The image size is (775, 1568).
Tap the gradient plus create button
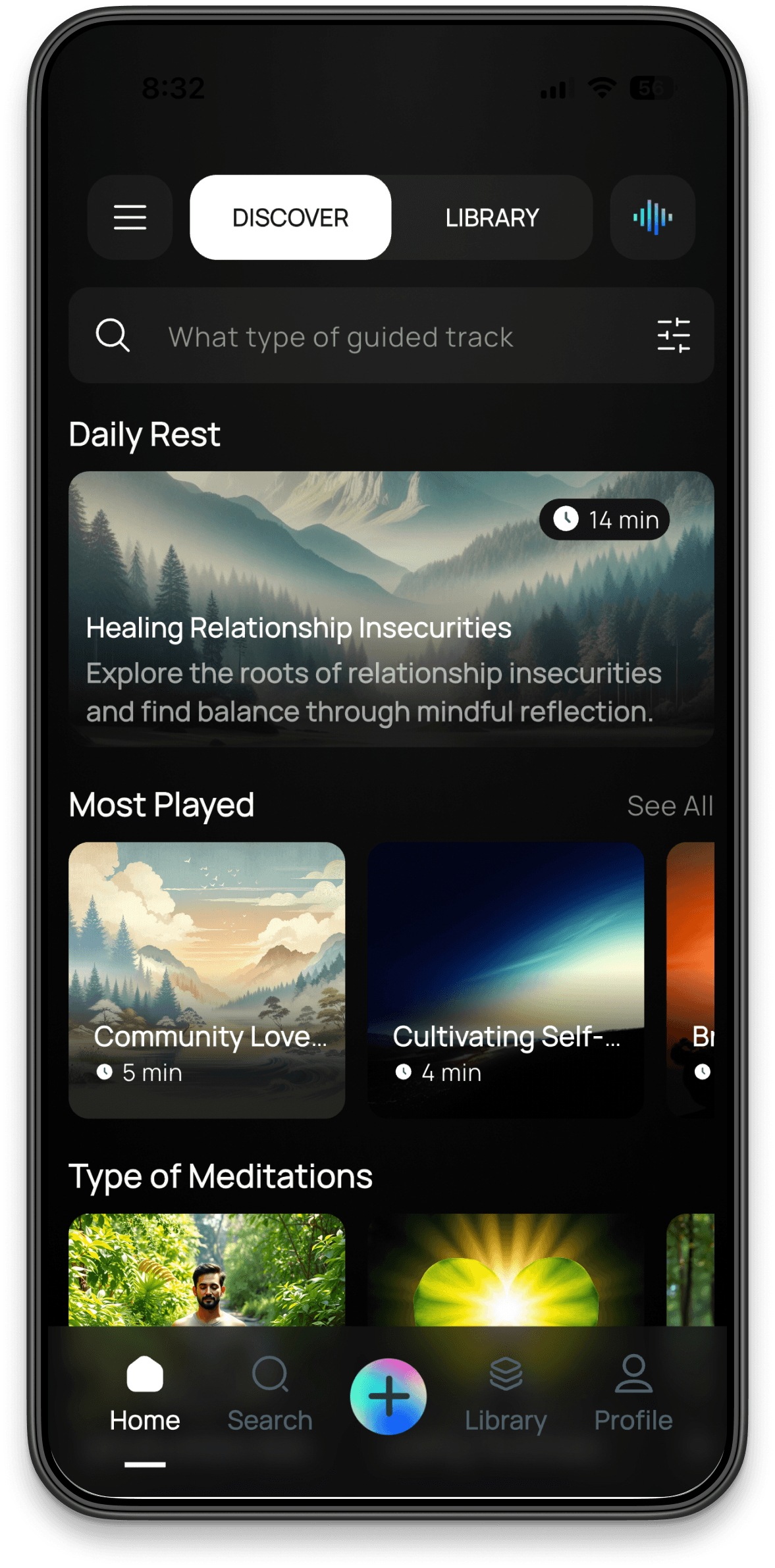coord(388,1396)
